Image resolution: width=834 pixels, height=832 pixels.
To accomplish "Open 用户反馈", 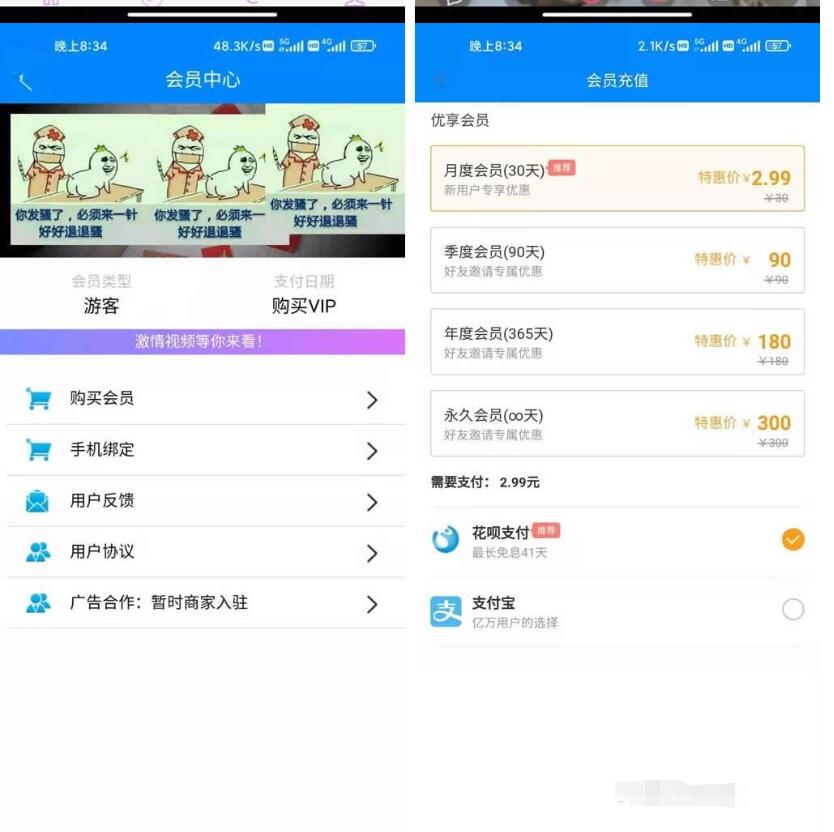I will (204, 501).
